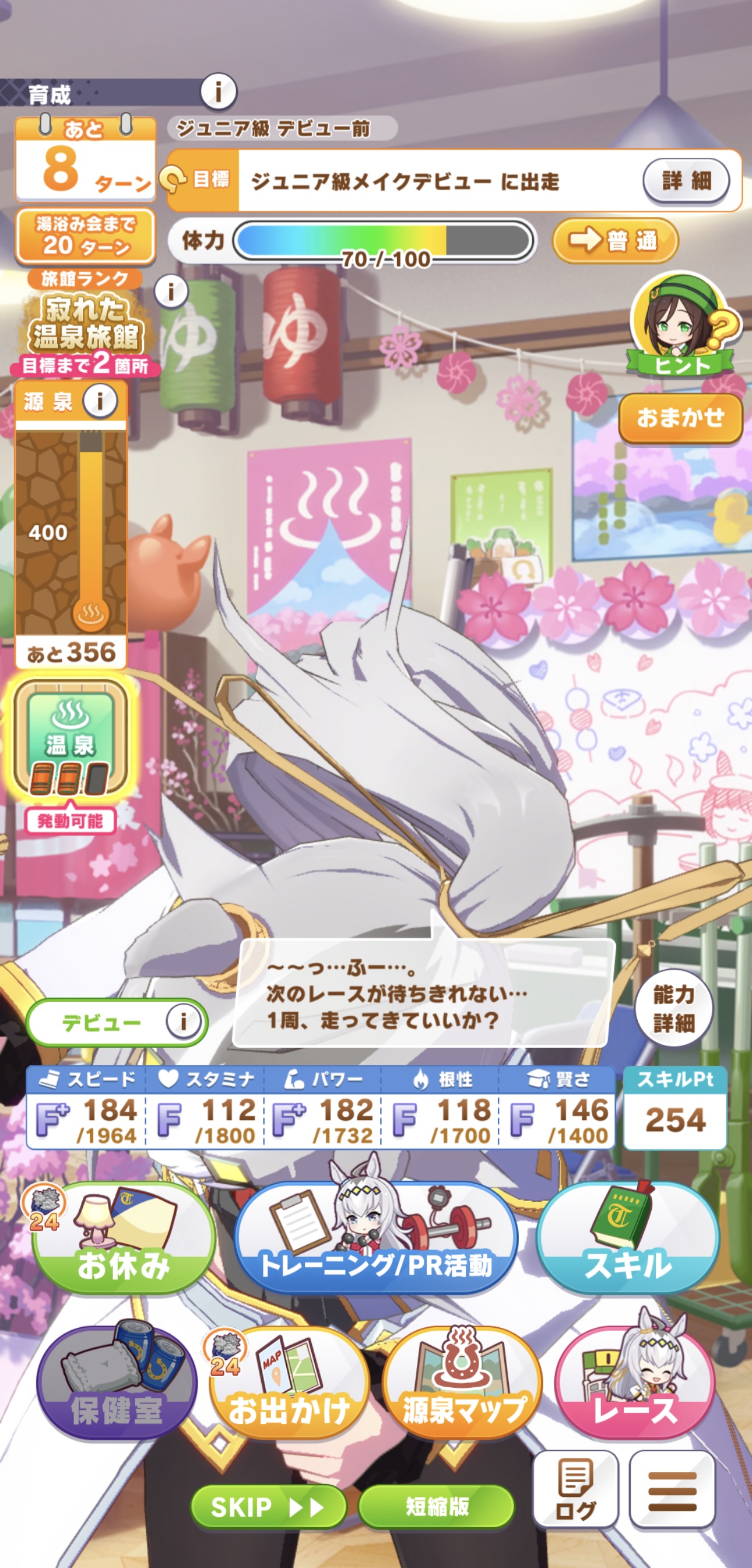Tap the info icon beside 旅館ランク

pos(171,292)
